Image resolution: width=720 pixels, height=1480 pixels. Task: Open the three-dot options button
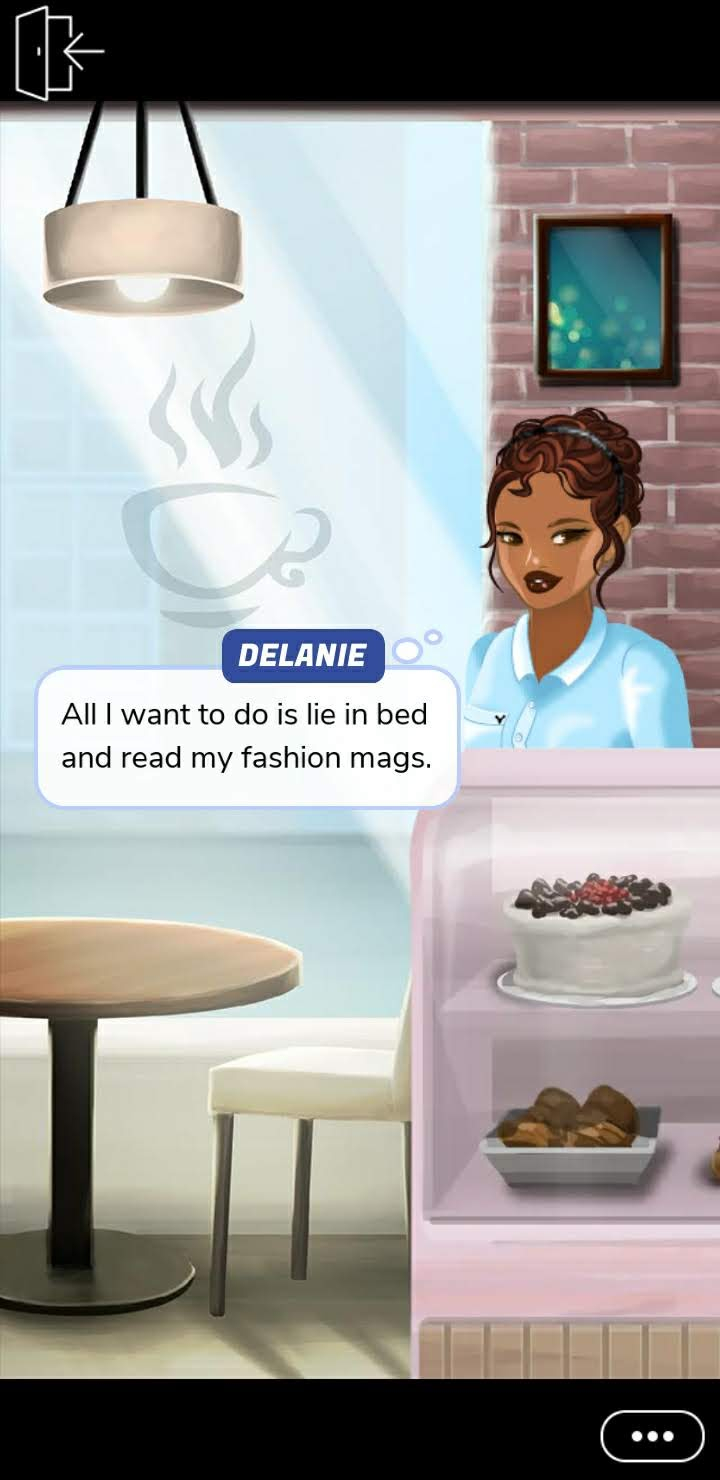(x=652, y=1436)
